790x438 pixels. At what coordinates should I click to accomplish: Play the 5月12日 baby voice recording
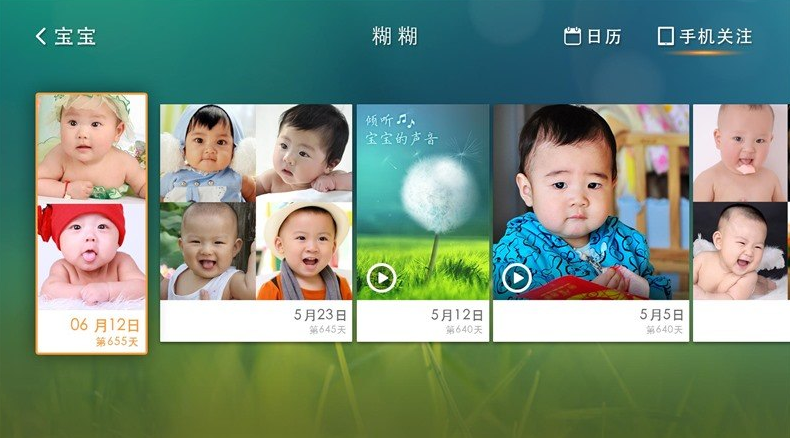(x=381, y=277)
